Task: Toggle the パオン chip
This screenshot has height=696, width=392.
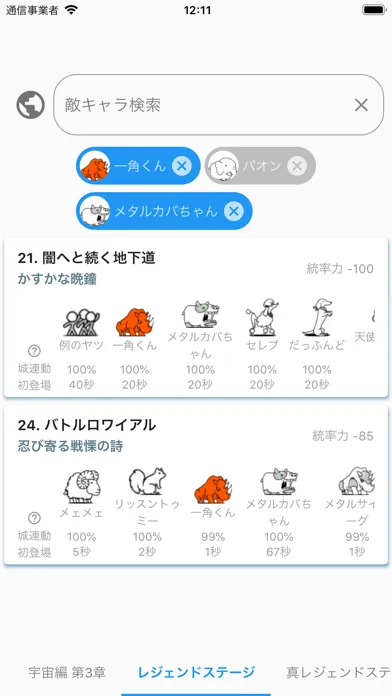Action: click(260, 166)
